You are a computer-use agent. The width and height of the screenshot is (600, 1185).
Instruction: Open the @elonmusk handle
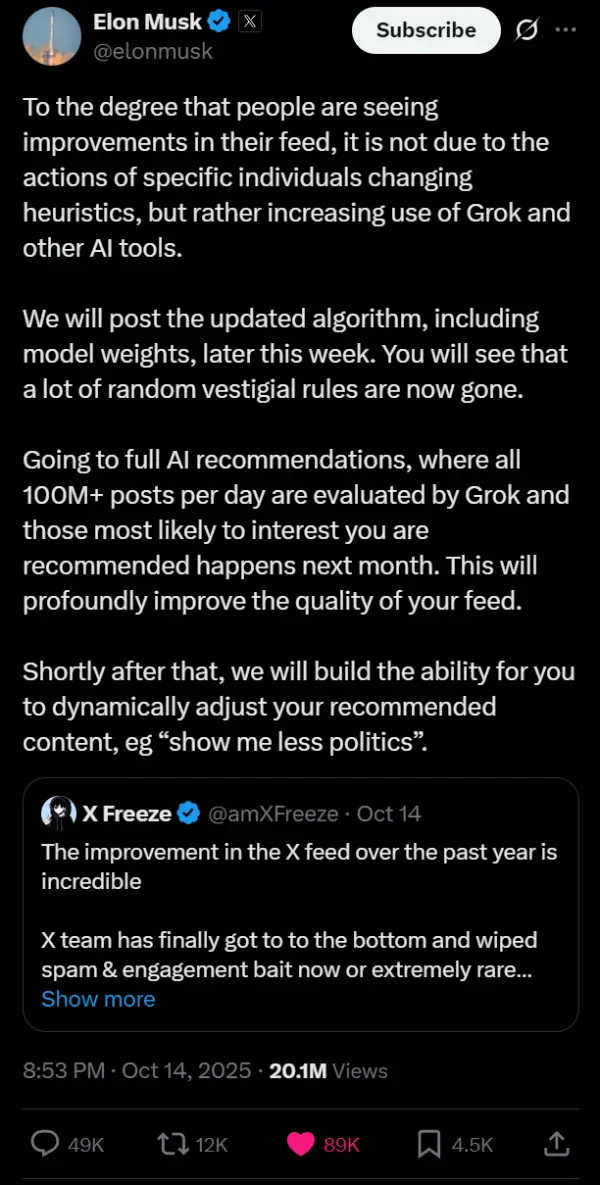tap(152, 52)
